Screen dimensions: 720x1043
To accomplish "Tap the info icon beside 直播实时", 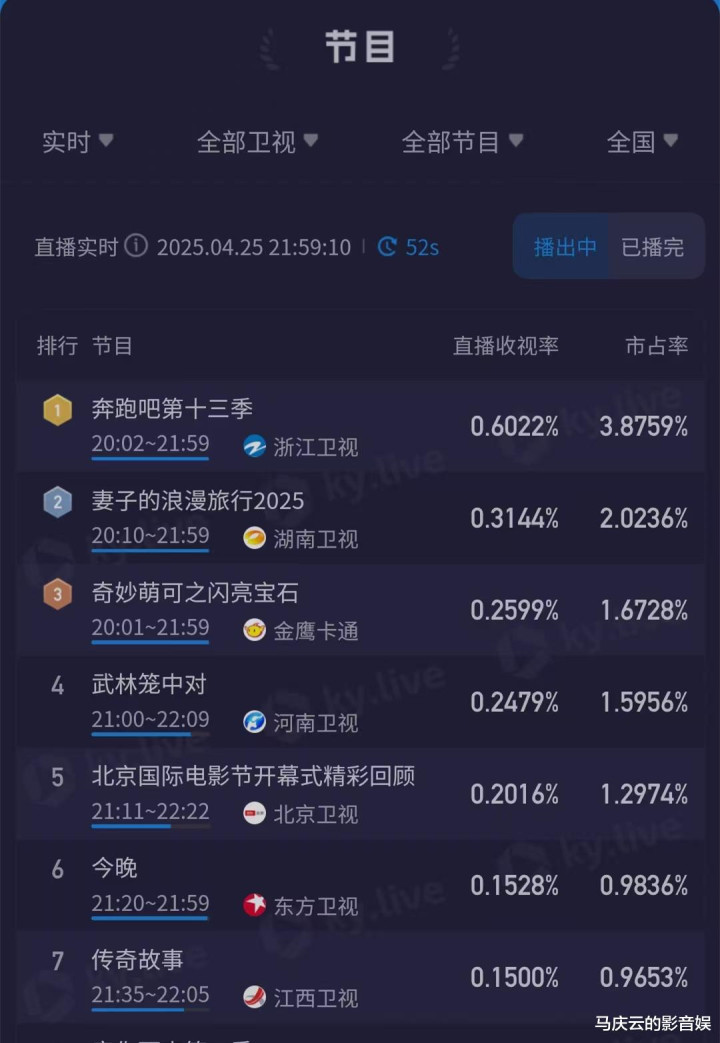I will tap(137, 246).
